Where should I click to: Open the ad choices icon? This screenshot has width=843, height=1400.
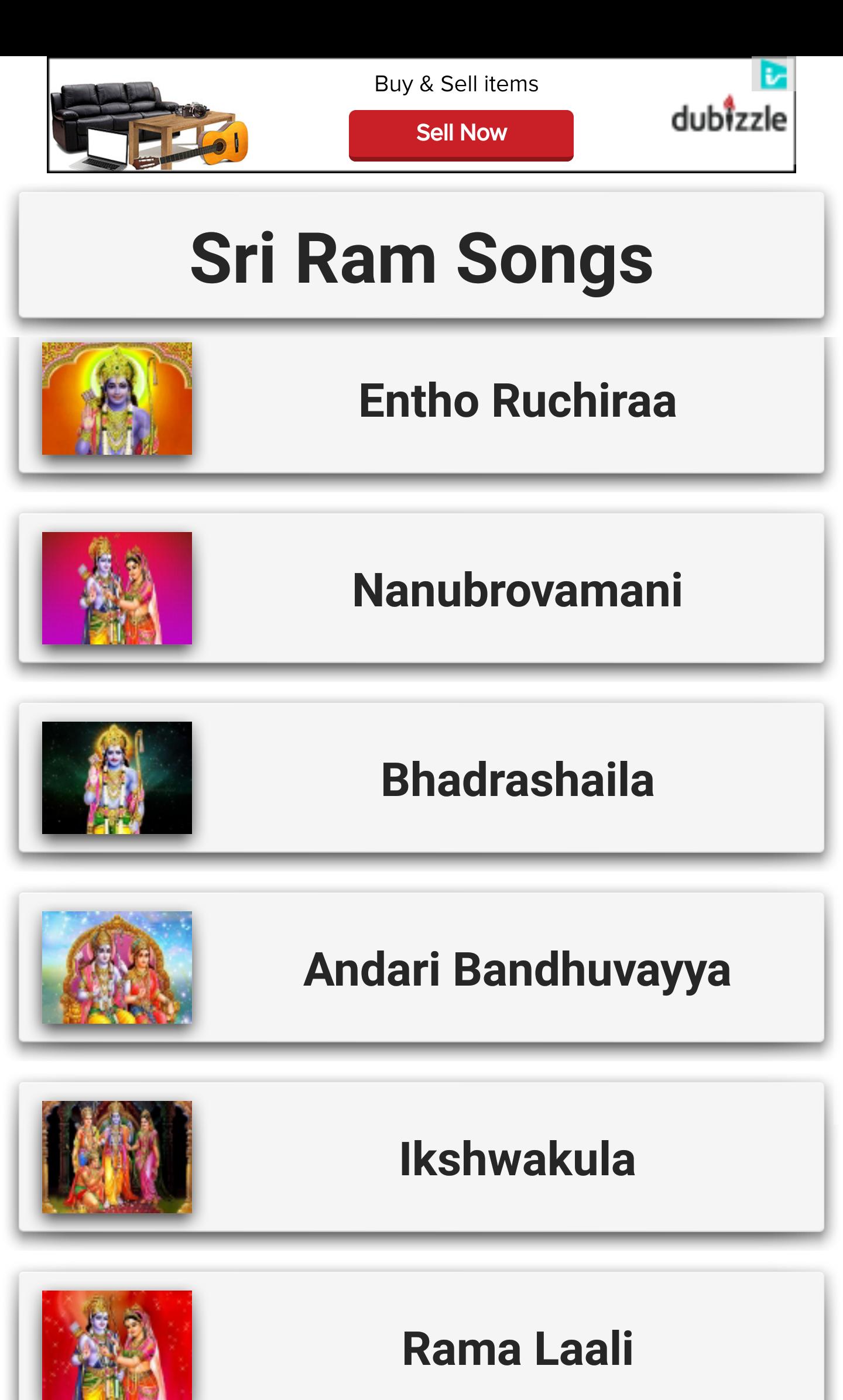(x=773, y=74)
